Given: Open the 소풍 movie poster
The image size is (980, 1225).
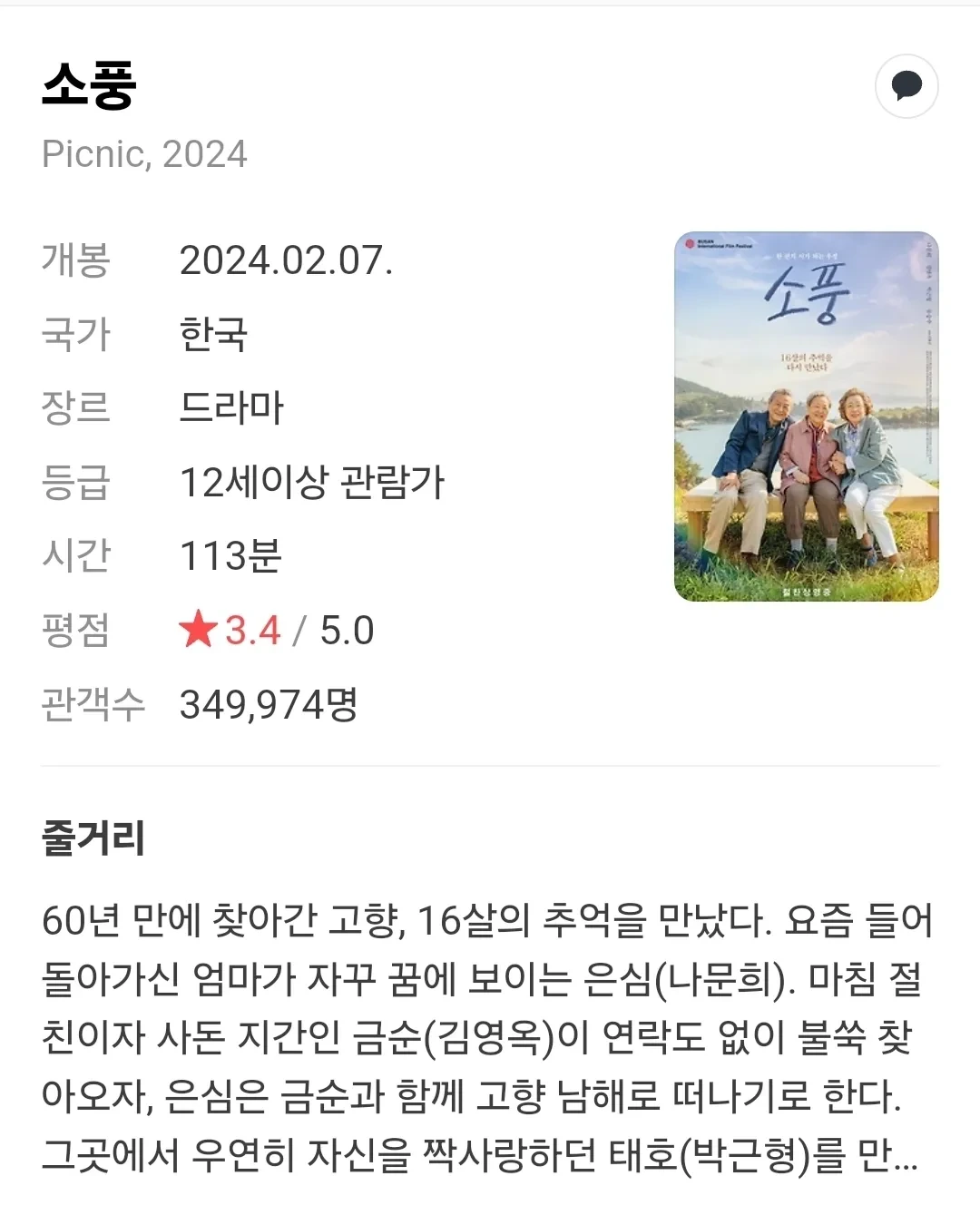Looking at the screenshot, I should [807, 416].
